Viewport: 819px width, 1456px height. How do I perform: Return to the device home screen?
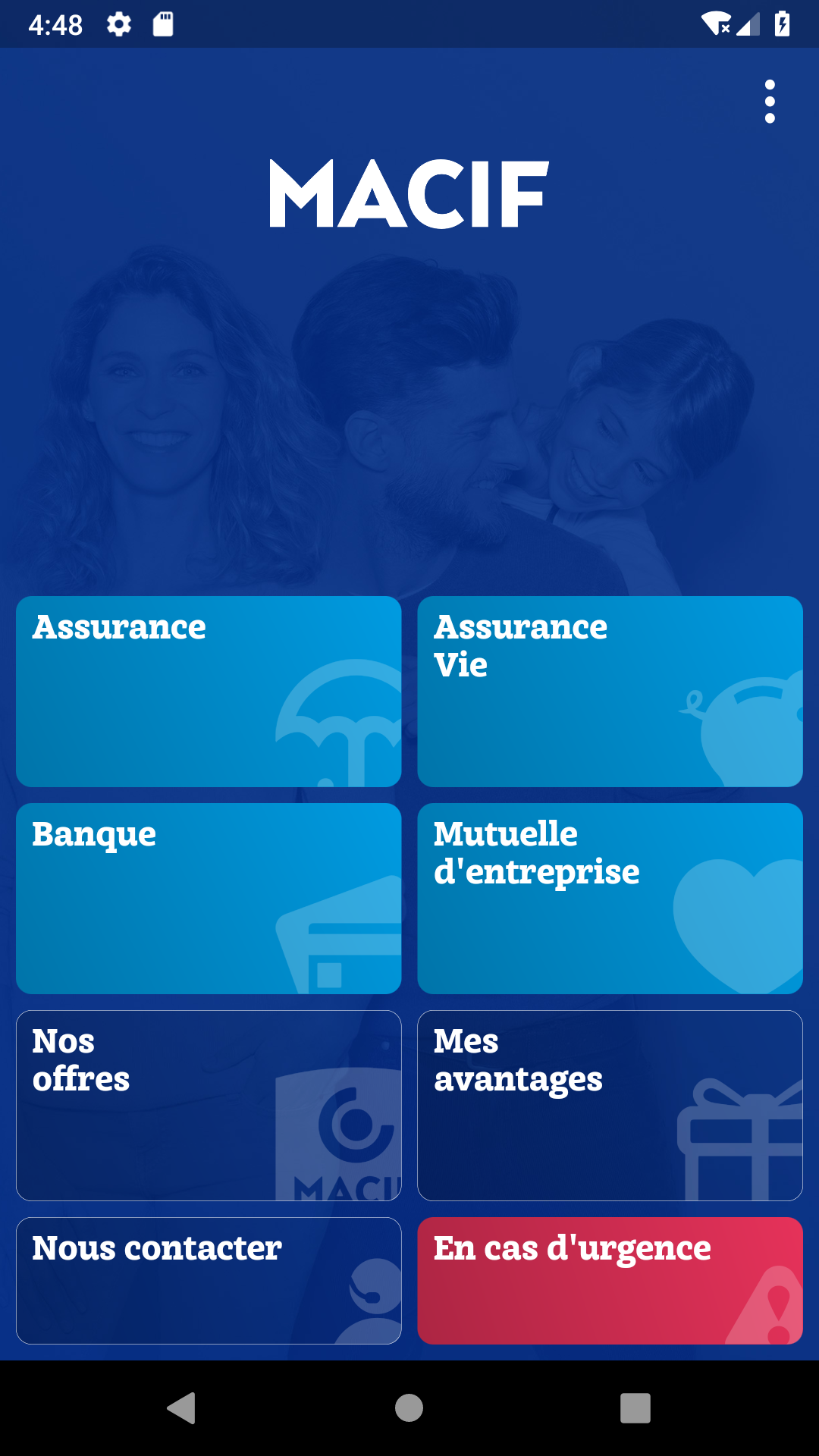(409, 1408)
